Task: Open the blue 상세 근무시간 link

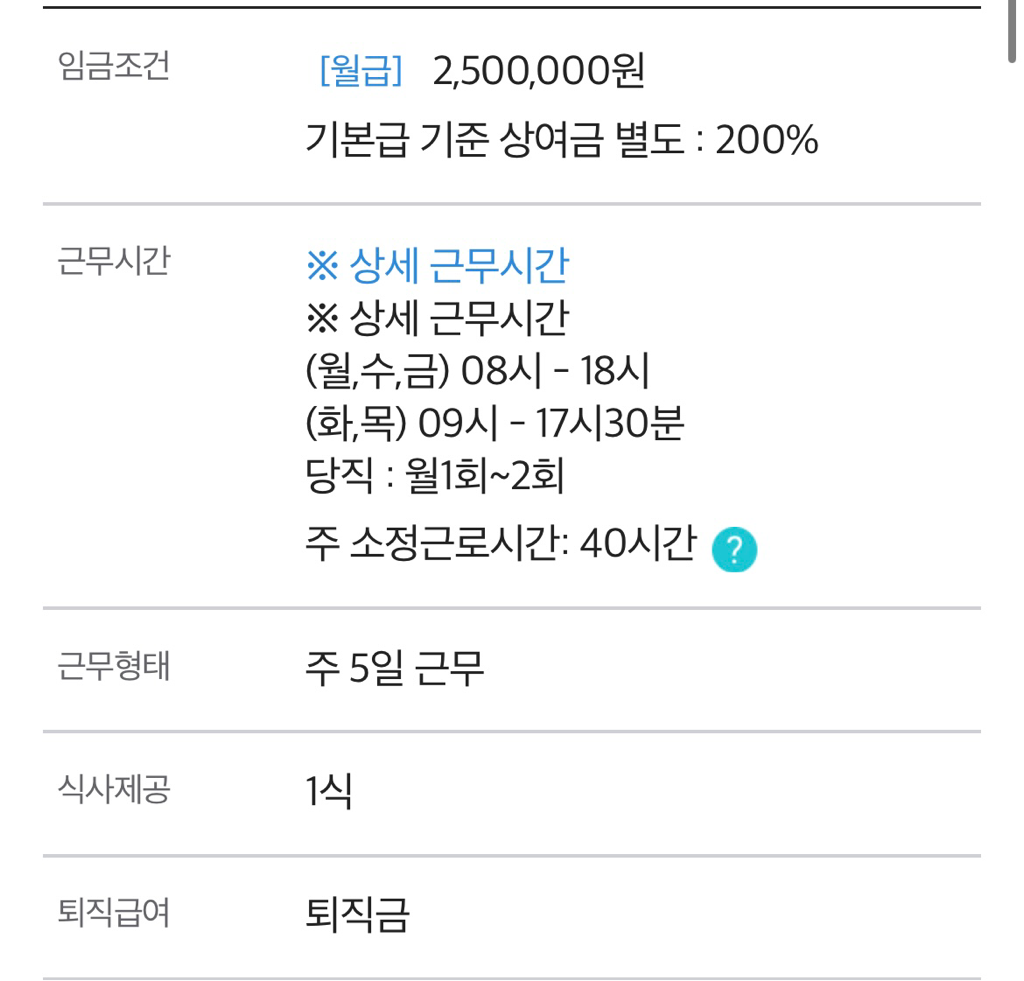Action: click(x=437, y=266)
